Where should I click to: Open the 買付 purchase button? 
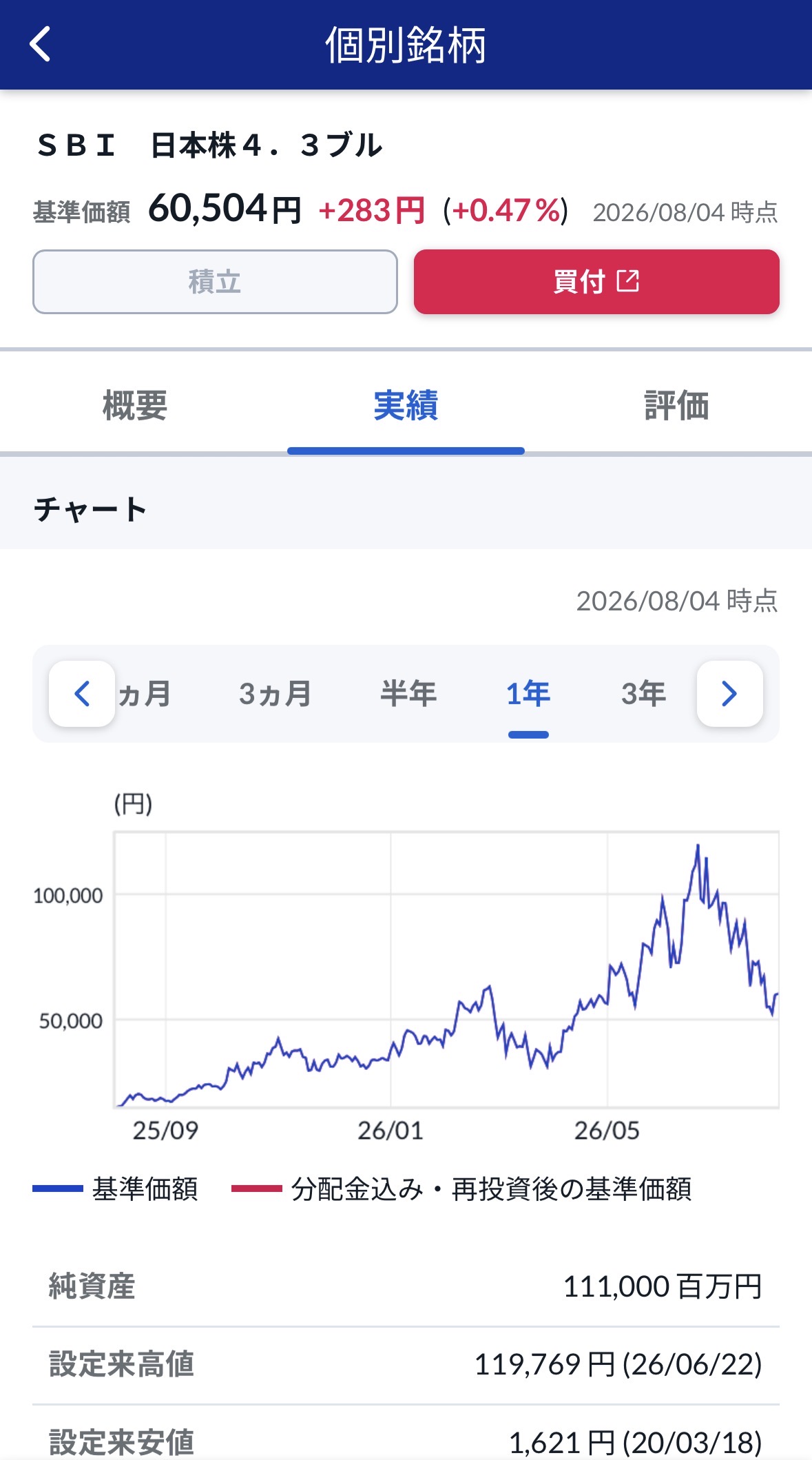(x=596, y=282)
